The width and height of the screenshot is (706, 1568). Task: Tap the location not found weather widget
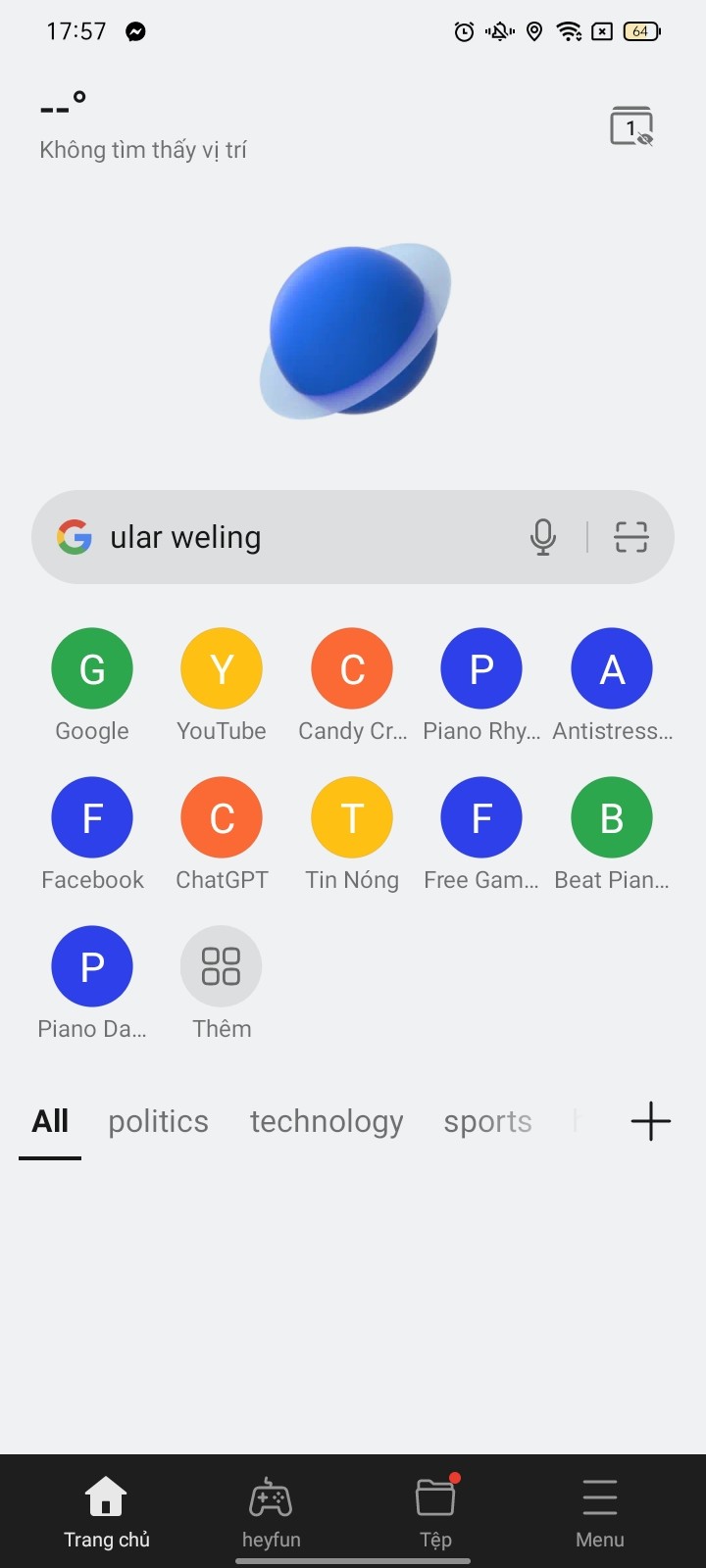[143, 125]
